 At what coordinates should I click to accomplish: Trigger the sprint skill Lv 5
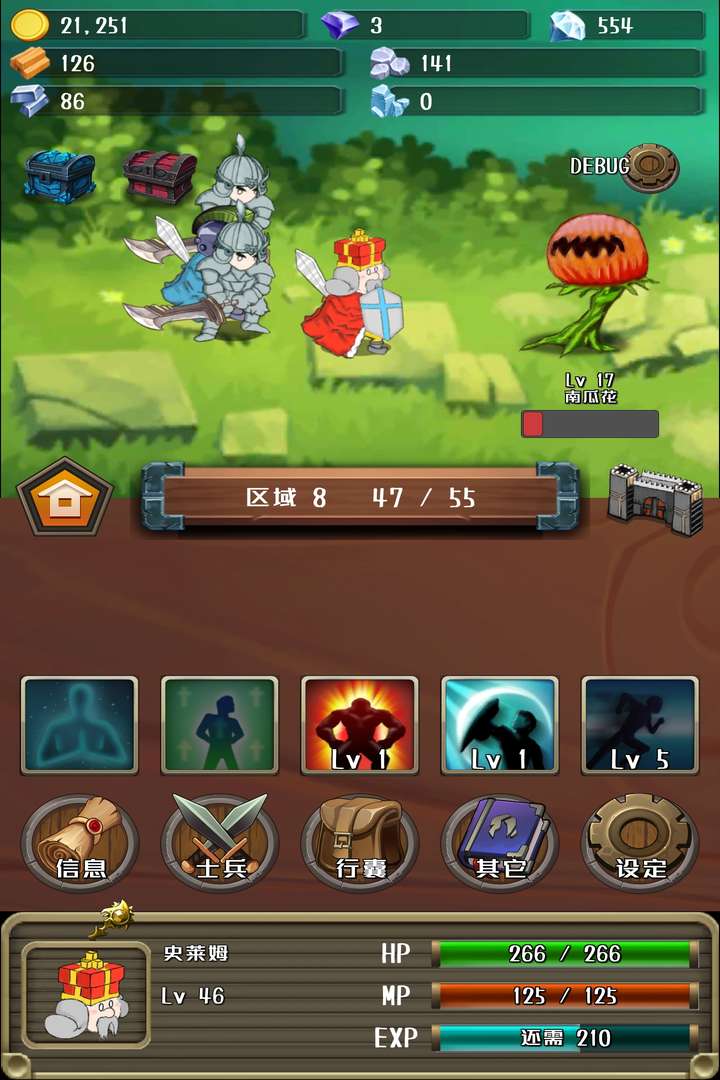[640, 725]
